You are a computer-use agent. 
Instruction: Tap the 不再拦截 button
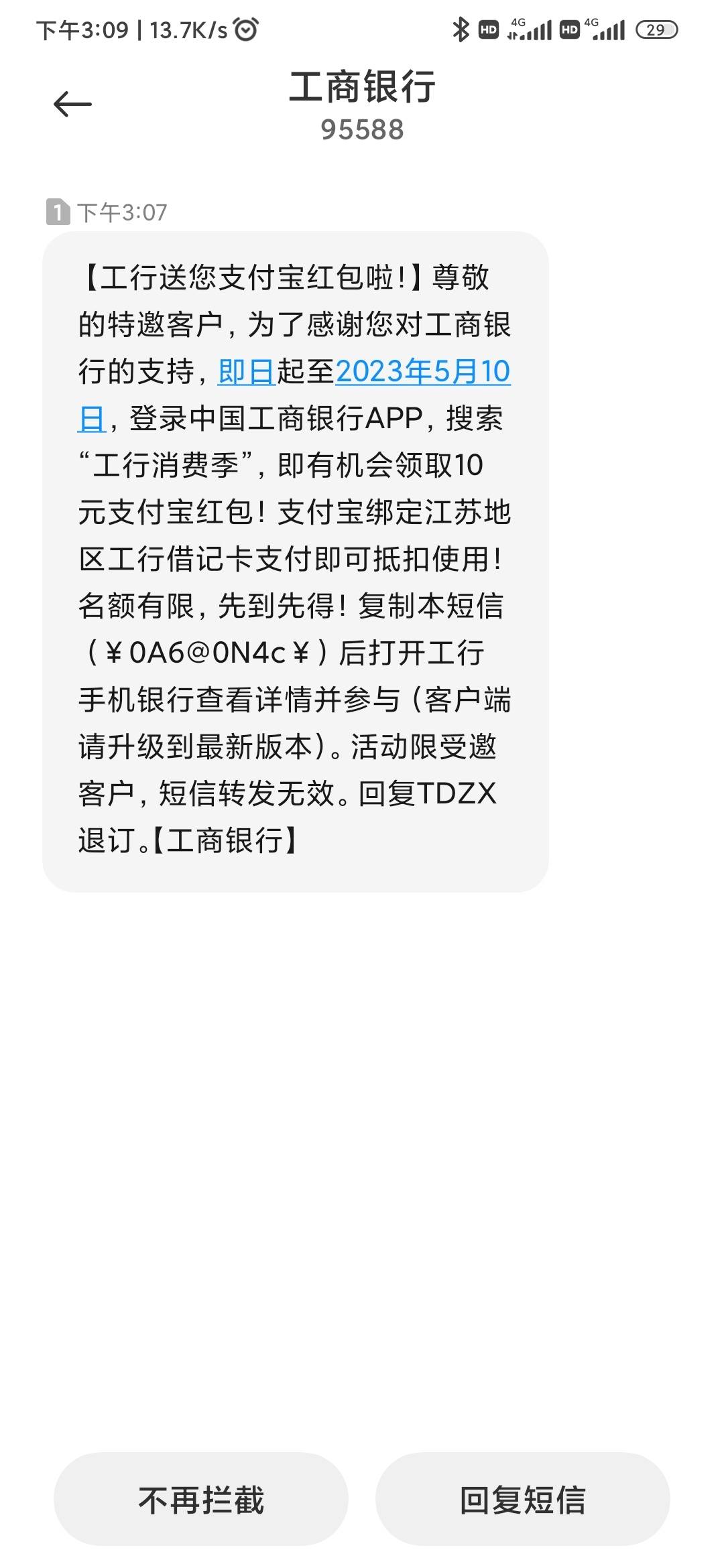tap(201, 1499)
